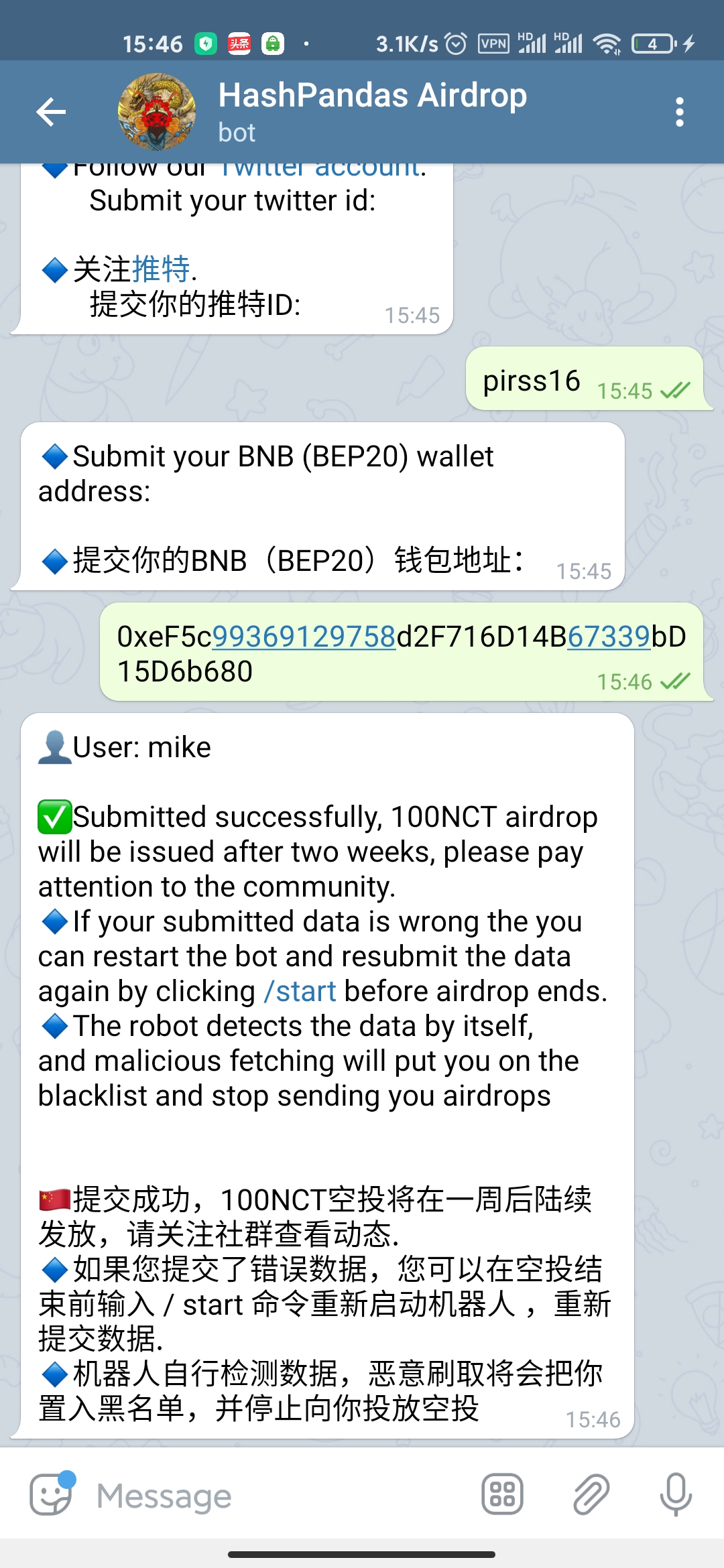Attach a file with the paperclip

click(591, 1495)
